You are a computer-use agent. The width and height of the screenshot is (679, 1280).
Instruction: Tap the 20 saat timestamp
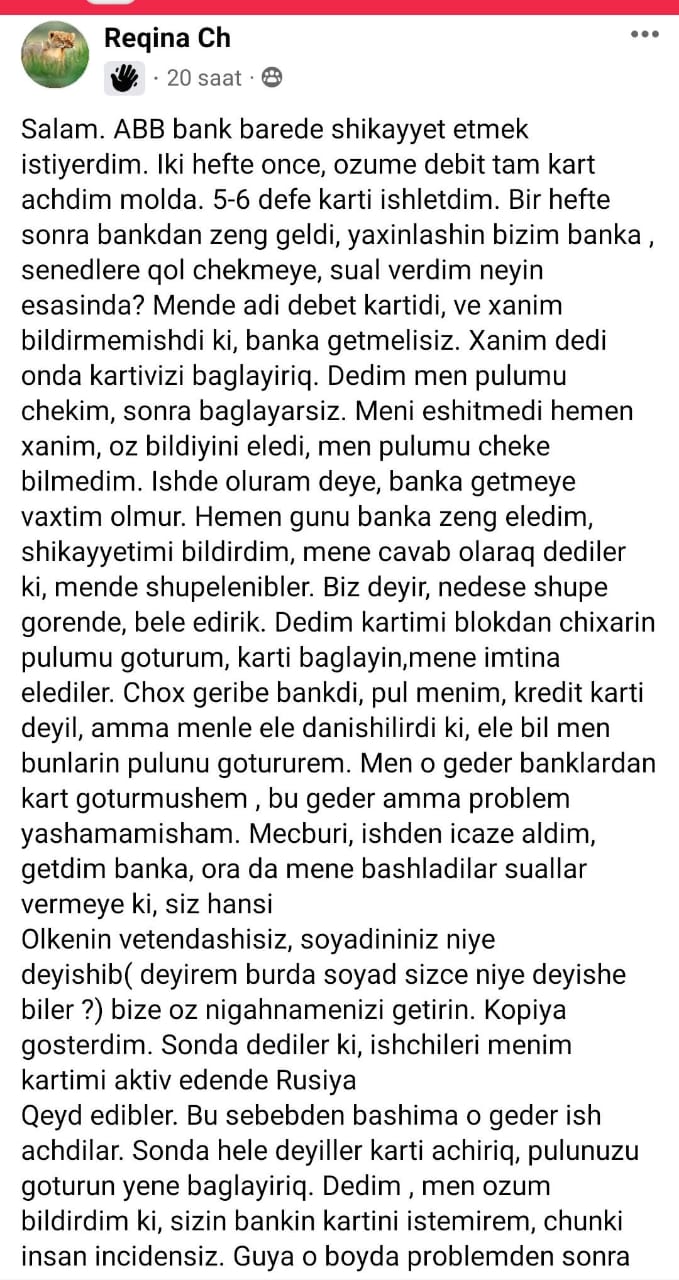[204, 78]
